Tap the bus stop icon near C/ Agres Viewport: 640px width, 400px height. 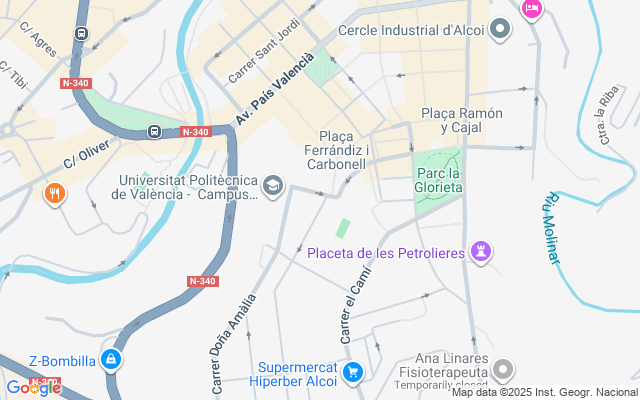point(79,33)
